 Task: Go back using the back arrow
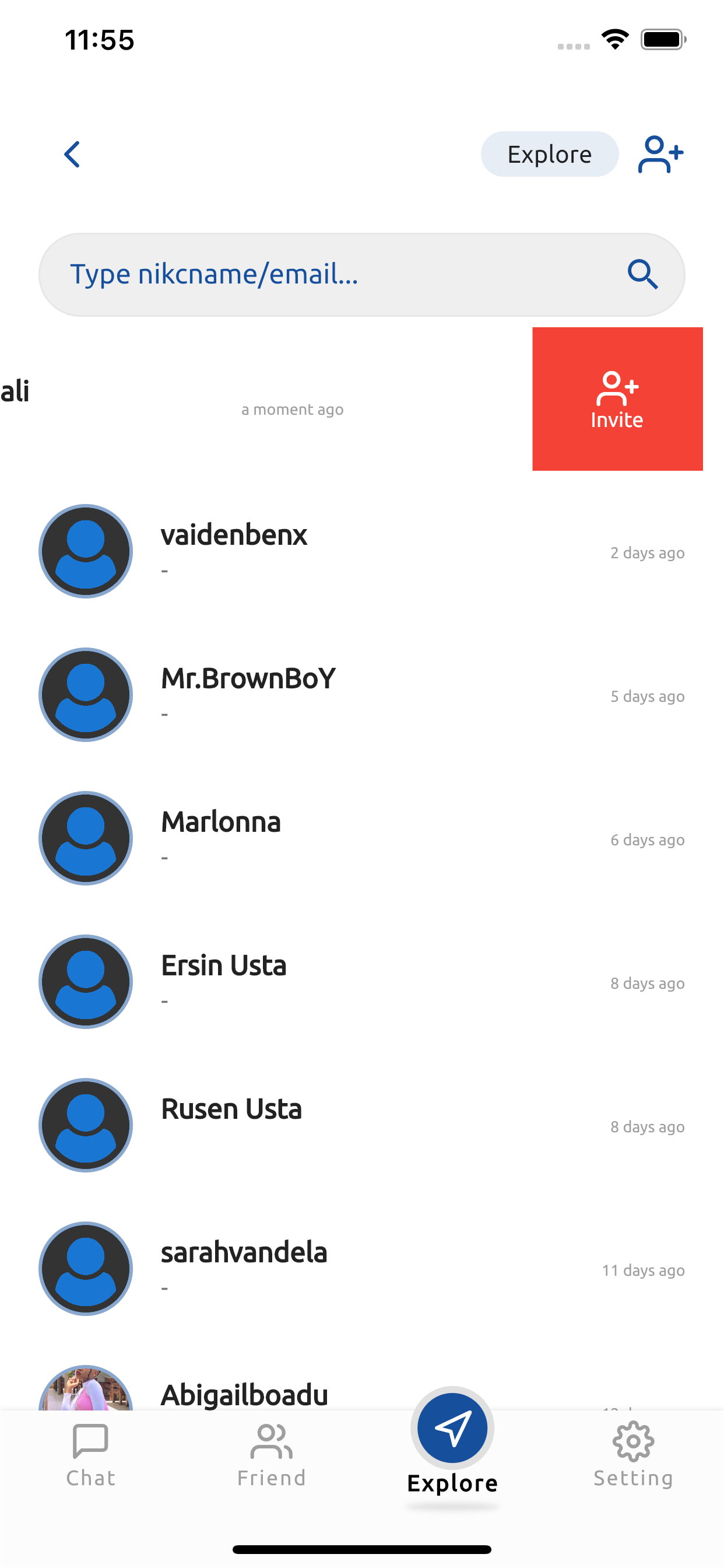[x=72, y=154]
